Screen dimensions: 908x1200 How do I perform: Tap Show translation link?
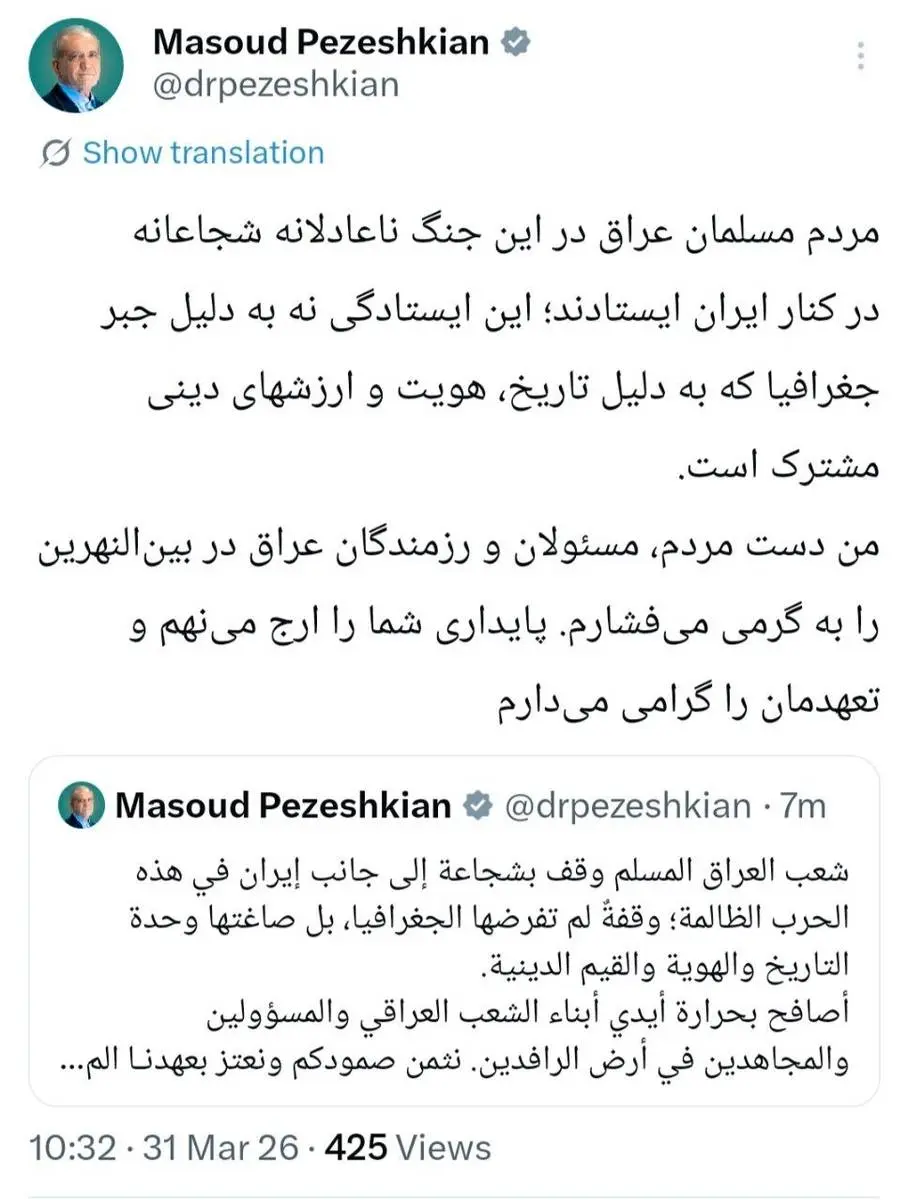[x=203, y=153]
